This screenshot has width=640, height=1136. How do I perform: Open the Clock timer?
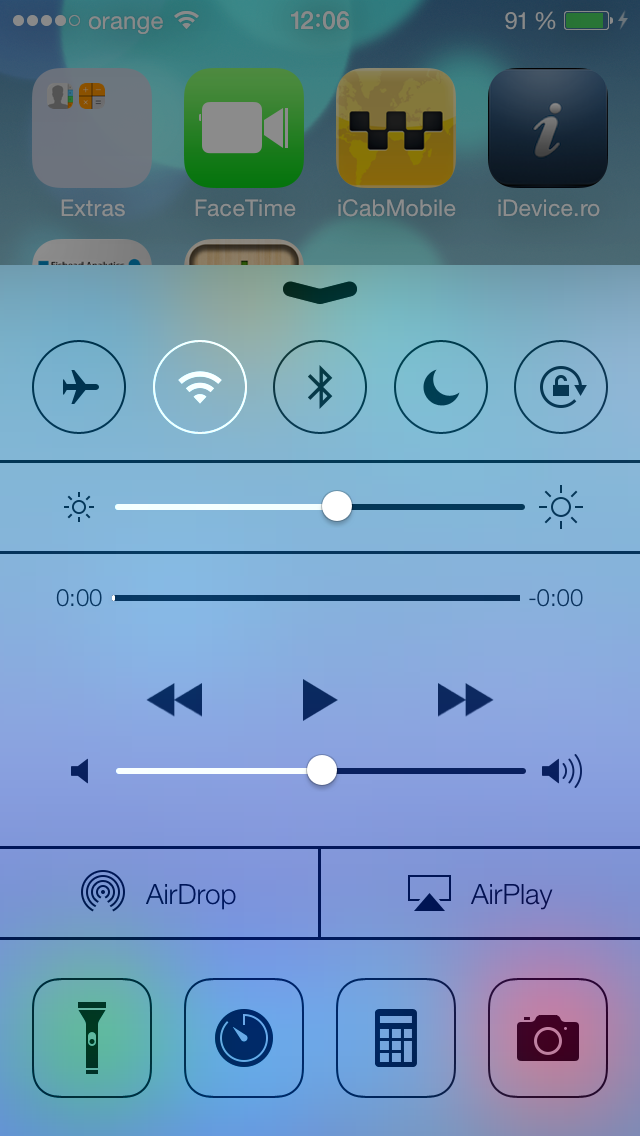click(x=244, y=1038)
